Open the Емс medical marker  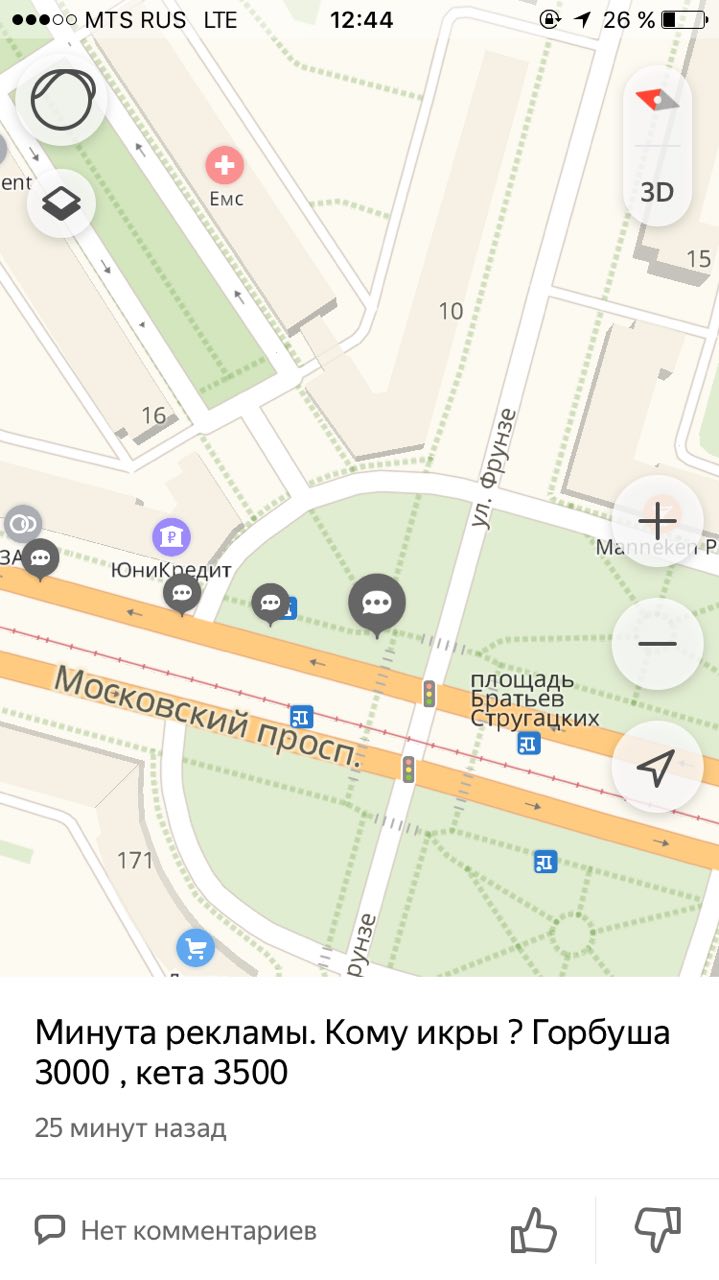[224, 165]
